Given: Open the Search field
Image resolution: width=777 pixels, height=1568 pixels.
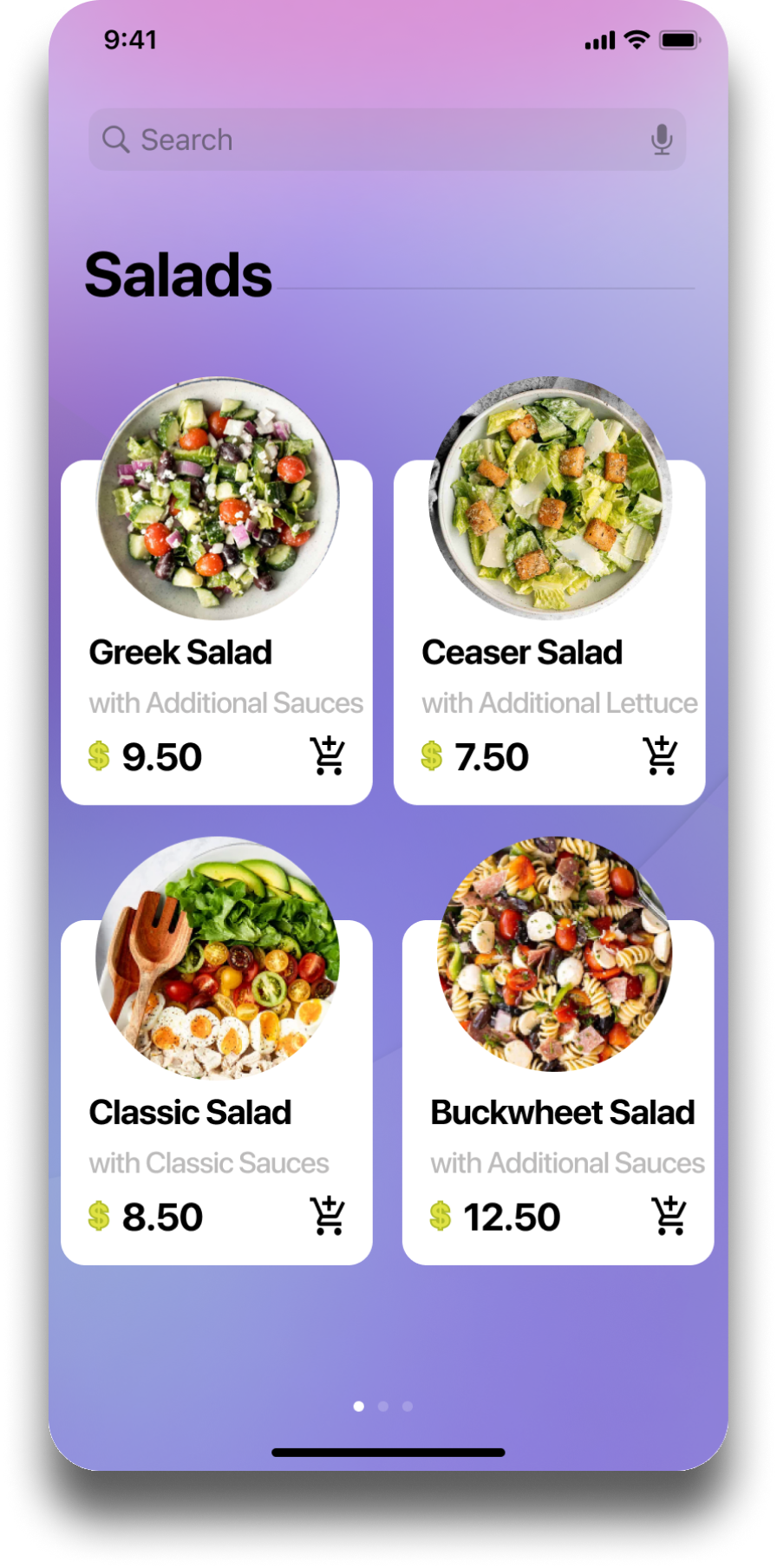Looking at the screenshot, I should pyautogui.click(x=373, y=140).
